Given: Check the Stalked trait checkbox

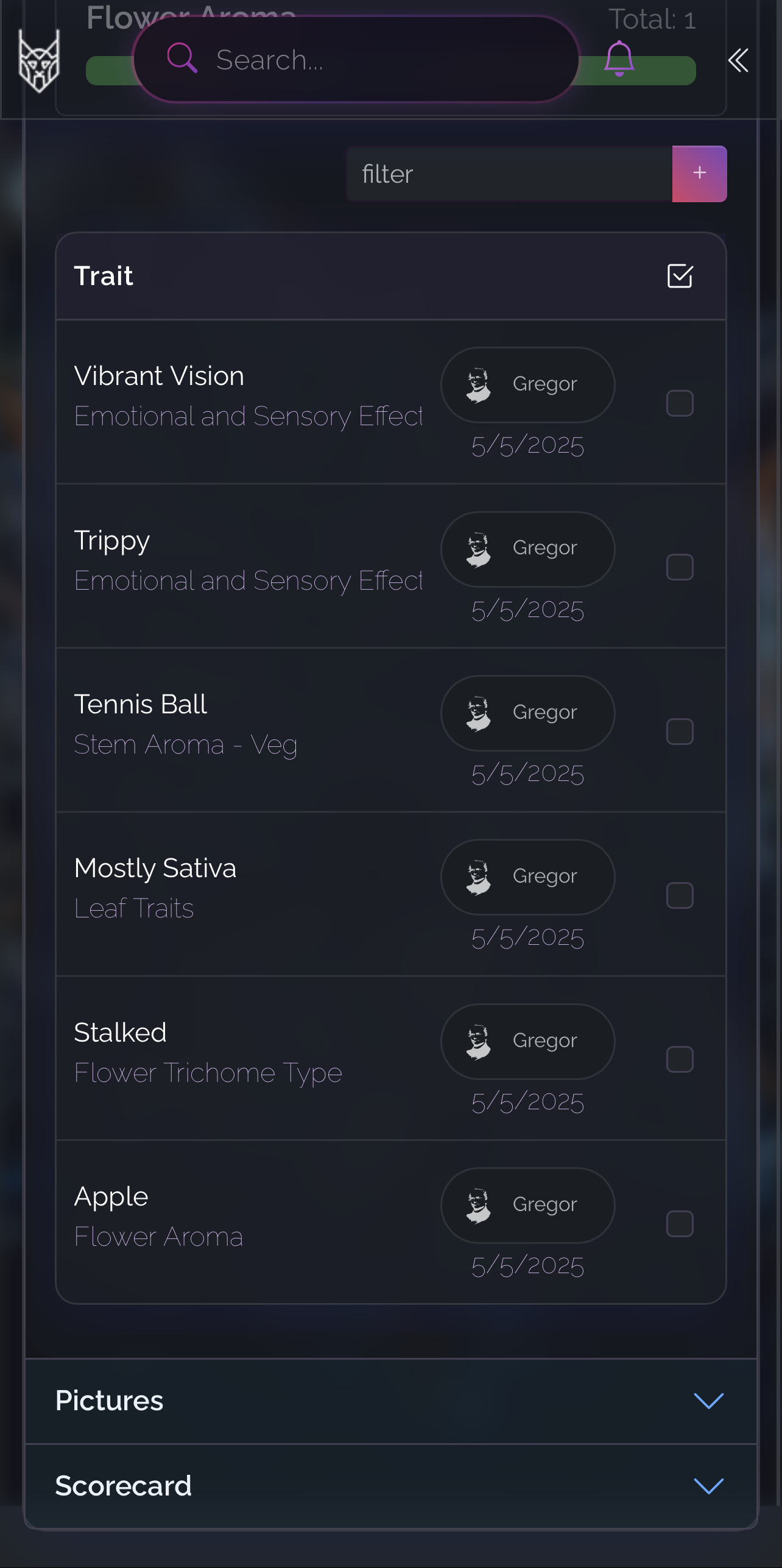Looking at the screenshot, I should (x=680, y=1059).
